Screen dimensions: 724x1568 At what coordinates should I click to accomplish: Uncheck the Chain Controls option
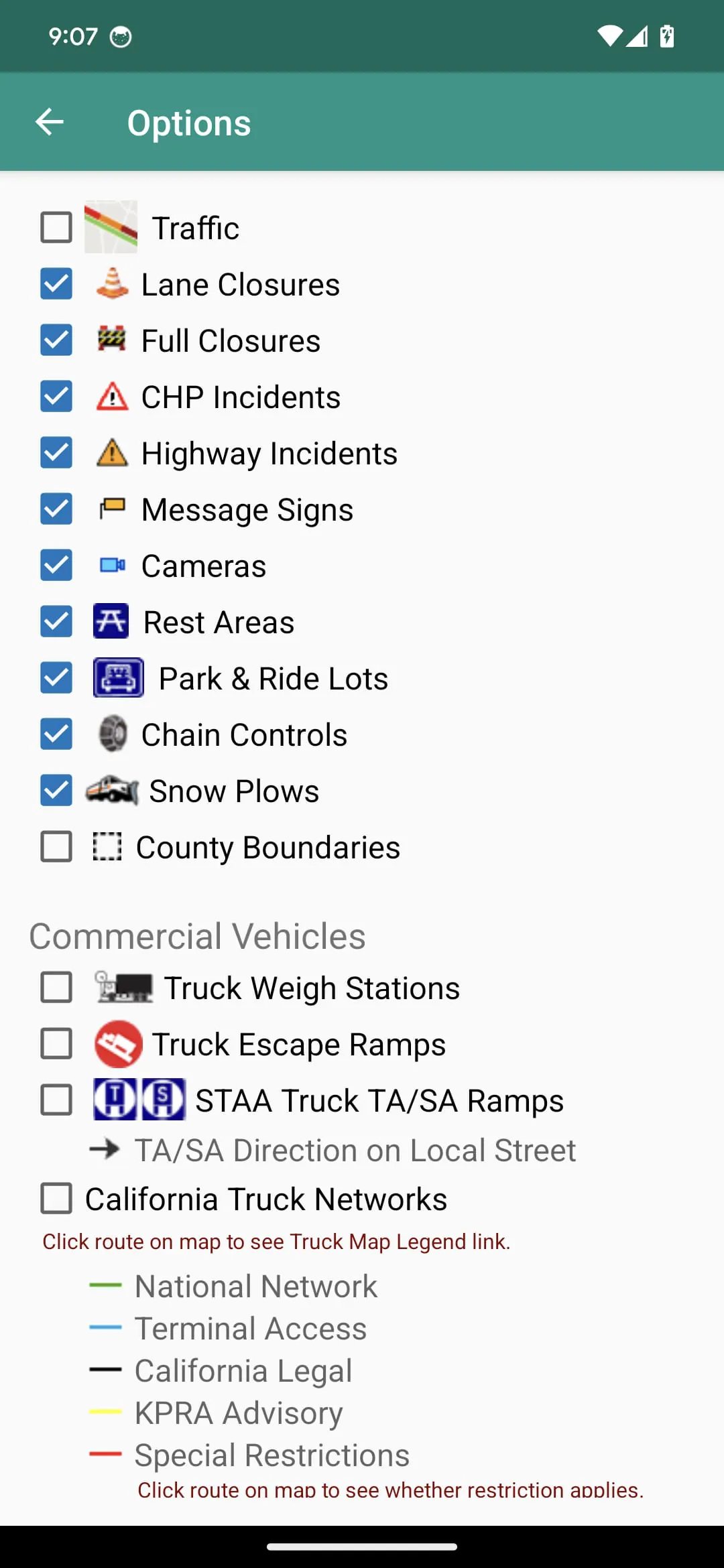(x=56, y=734)
